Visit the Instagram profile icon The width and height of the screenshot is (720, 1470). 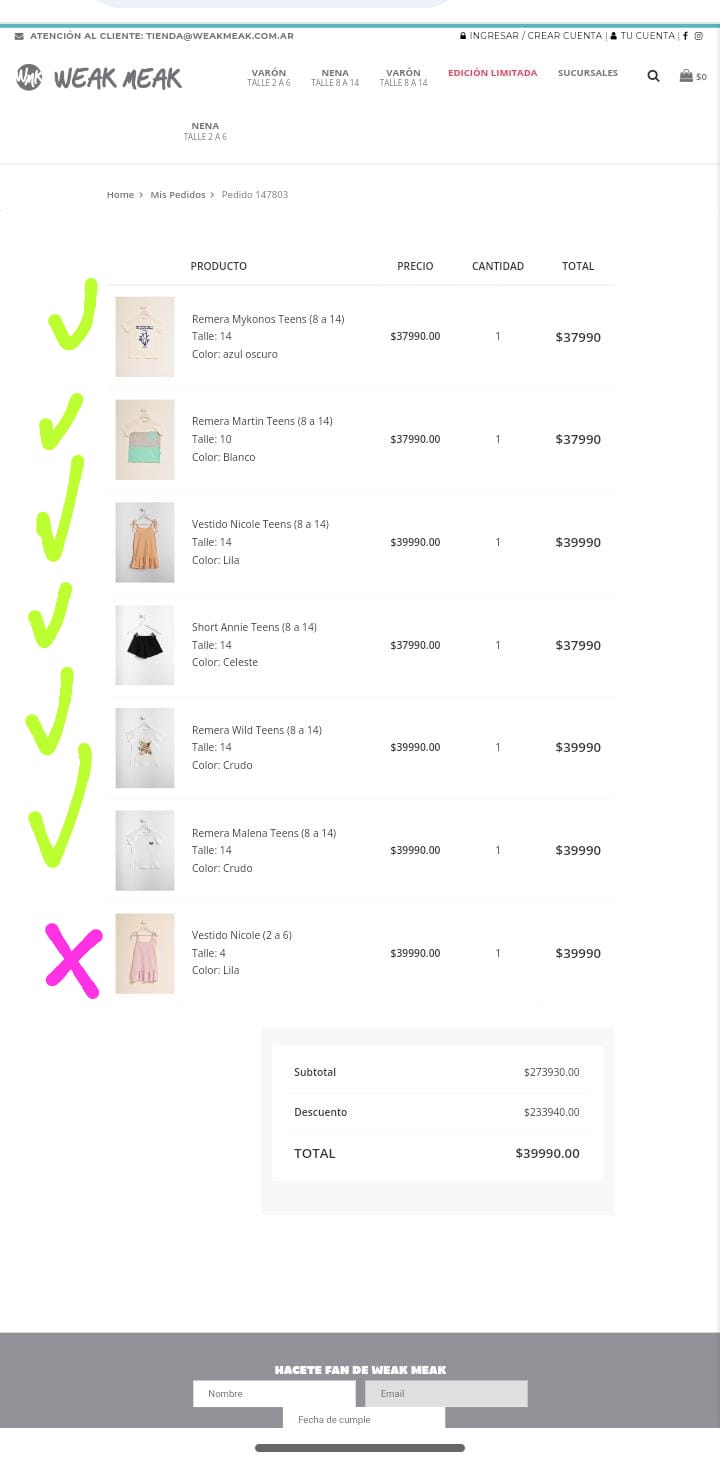click(x=699, y=36)
